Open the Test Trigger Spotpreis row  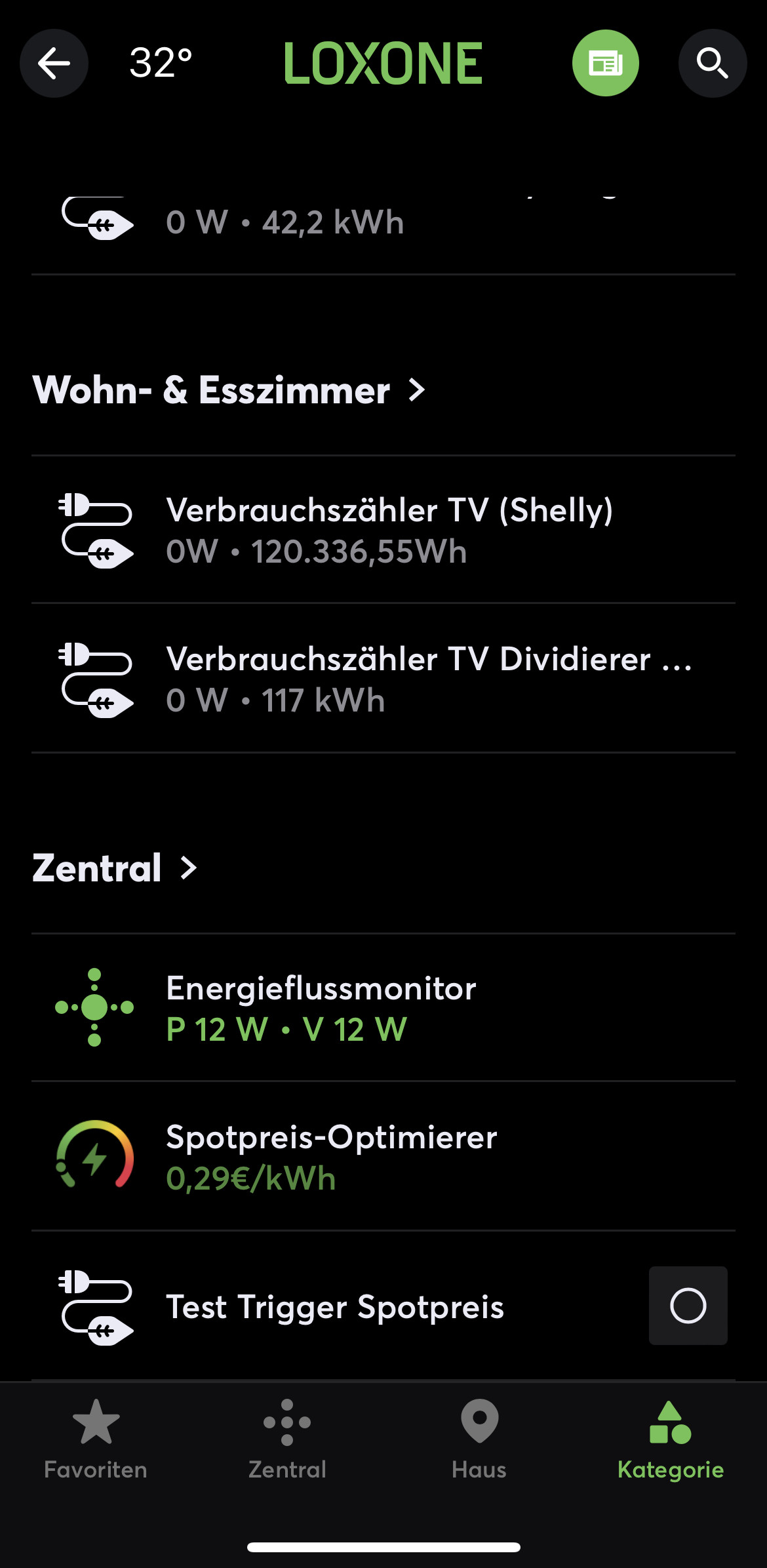335,1306
